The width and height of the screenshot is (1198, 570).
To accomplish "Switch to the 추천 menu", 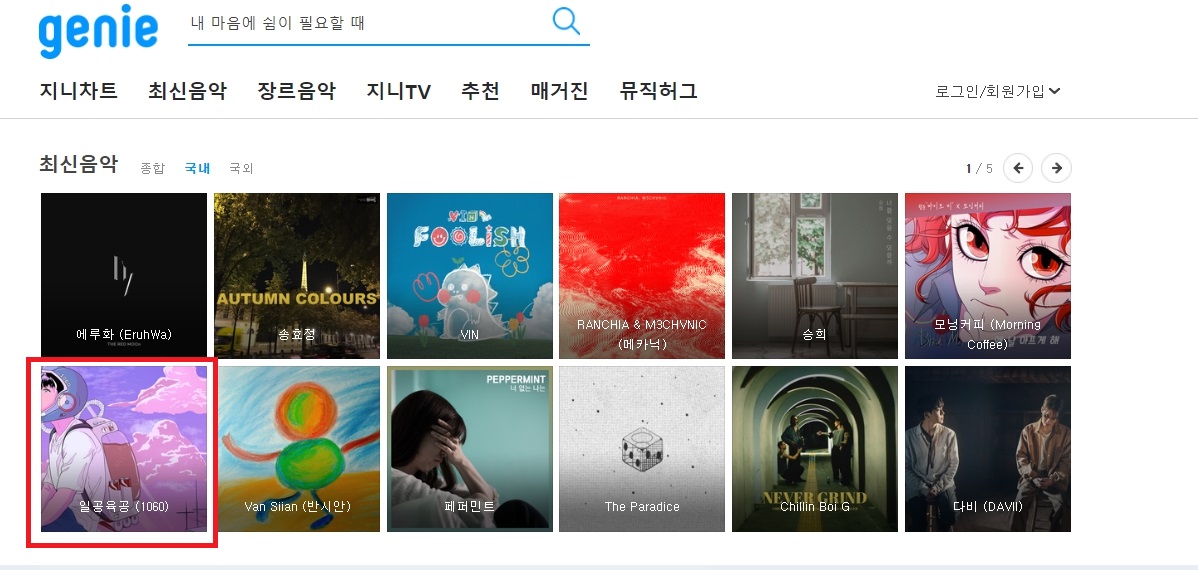I will coord(480,91).
